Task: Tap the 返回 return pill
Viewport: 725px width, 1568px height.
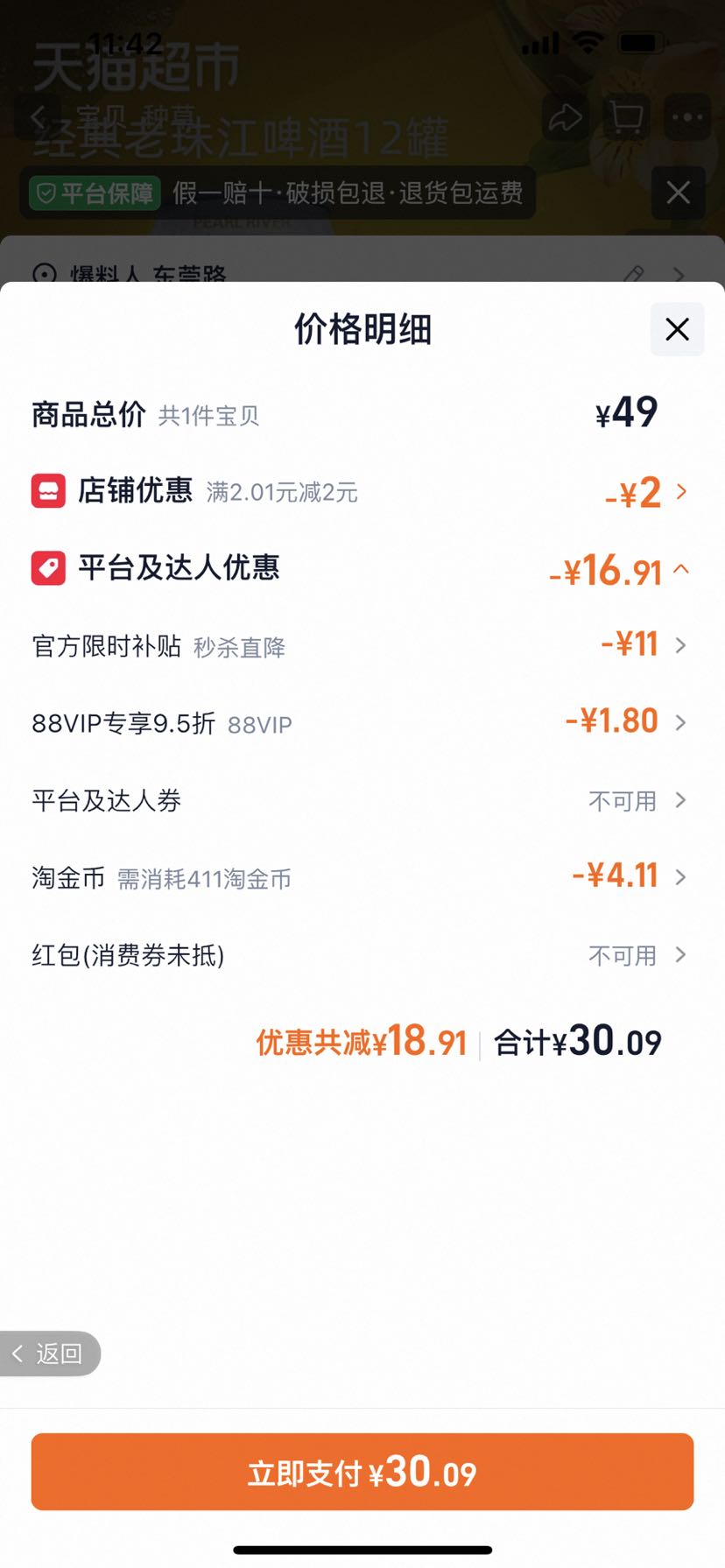Action: click(x=50, y=1354)
